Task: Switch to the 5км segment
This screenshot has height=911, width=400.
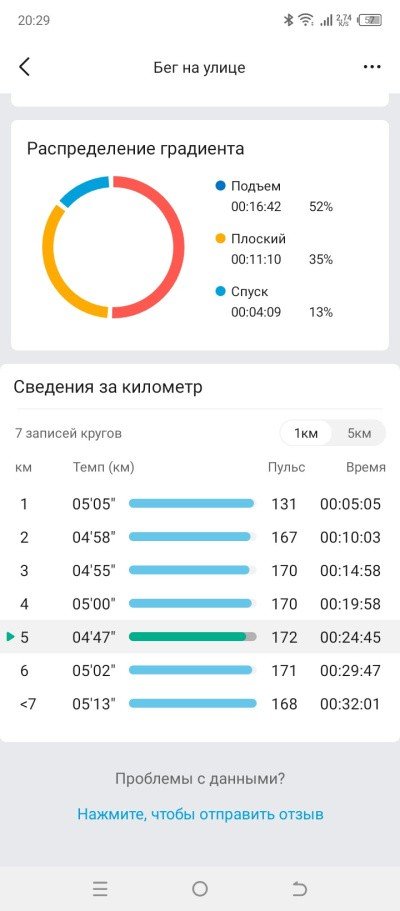Action: [x=359, y=433]
